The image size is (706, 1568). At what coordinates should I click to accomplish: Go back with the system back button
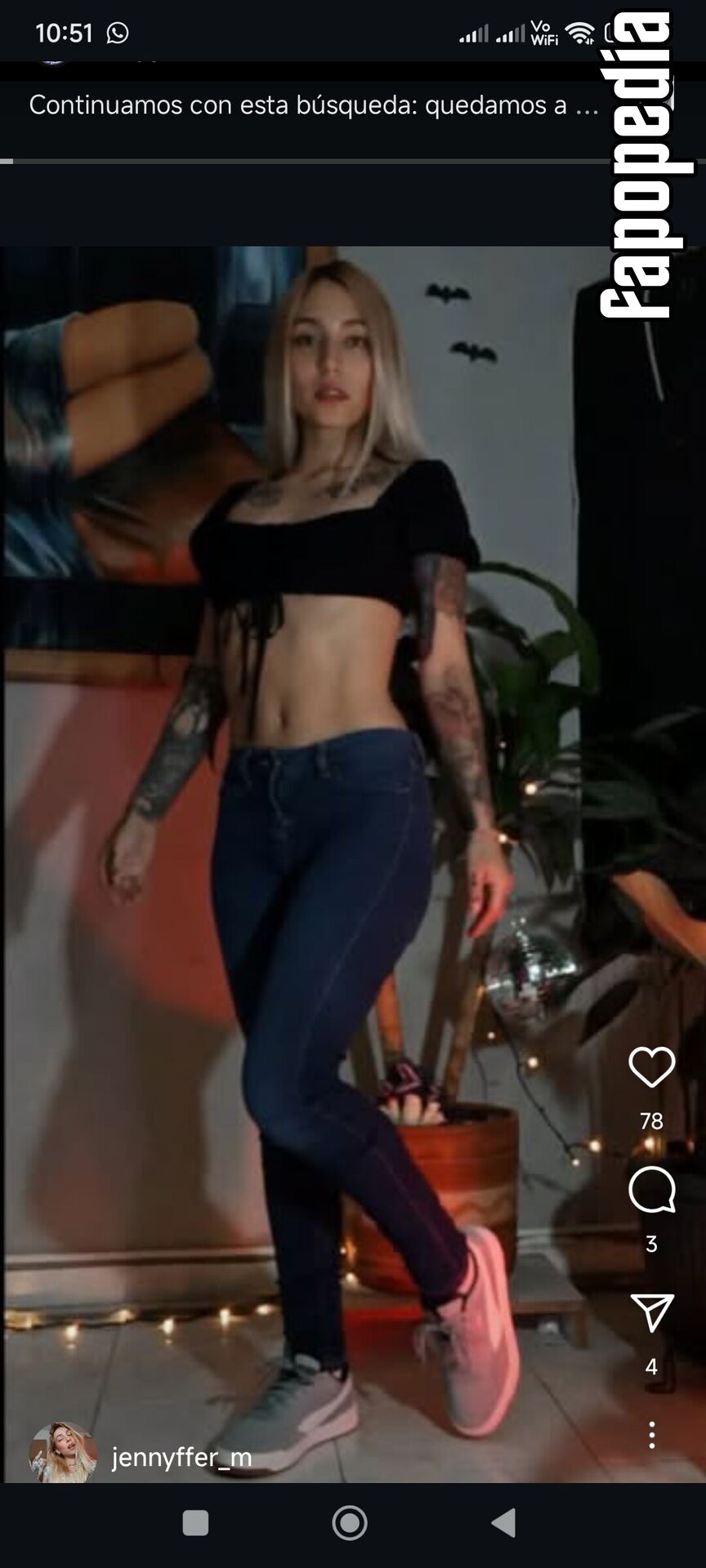click(503, 1523)
